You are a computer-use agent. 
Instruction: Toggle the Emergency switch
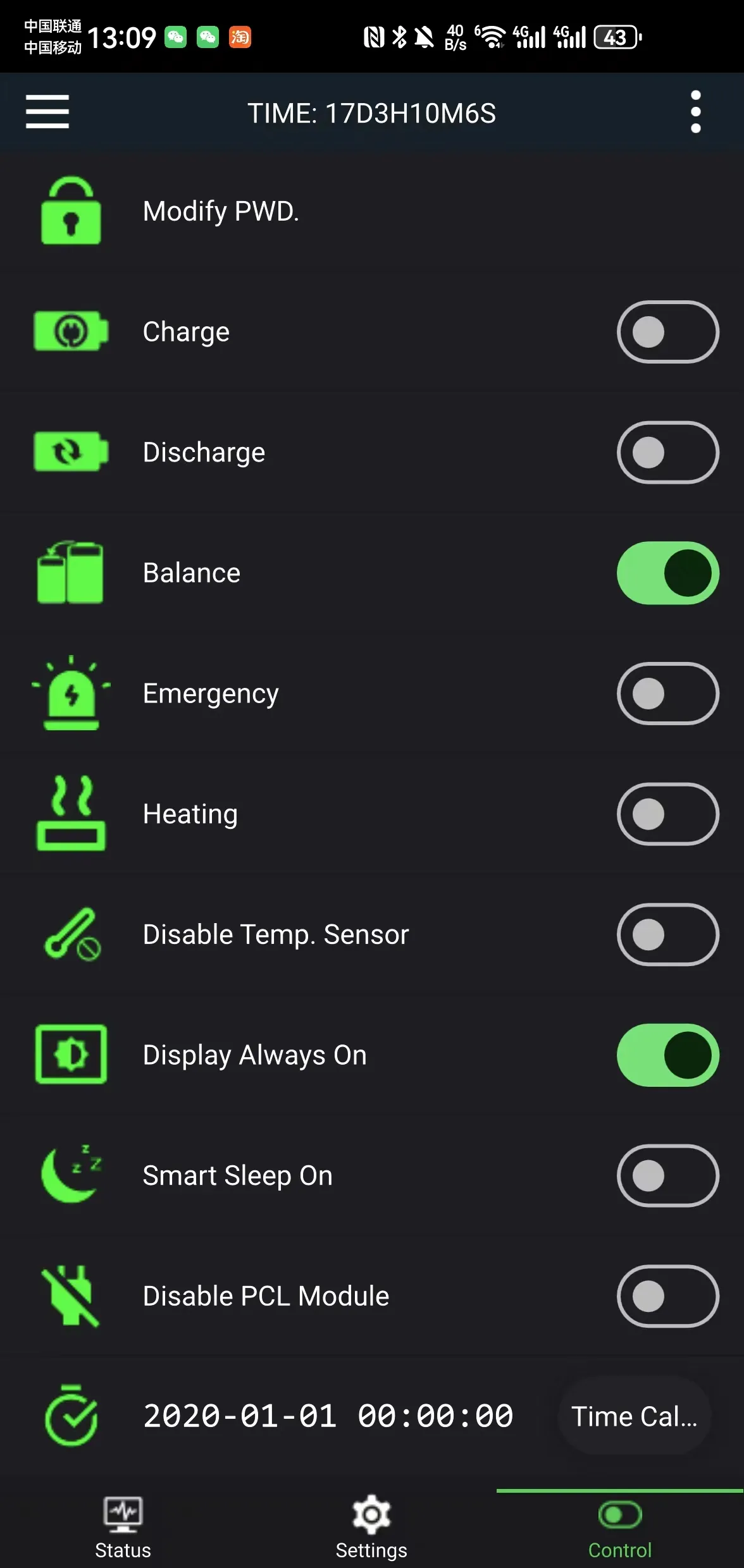667,694
